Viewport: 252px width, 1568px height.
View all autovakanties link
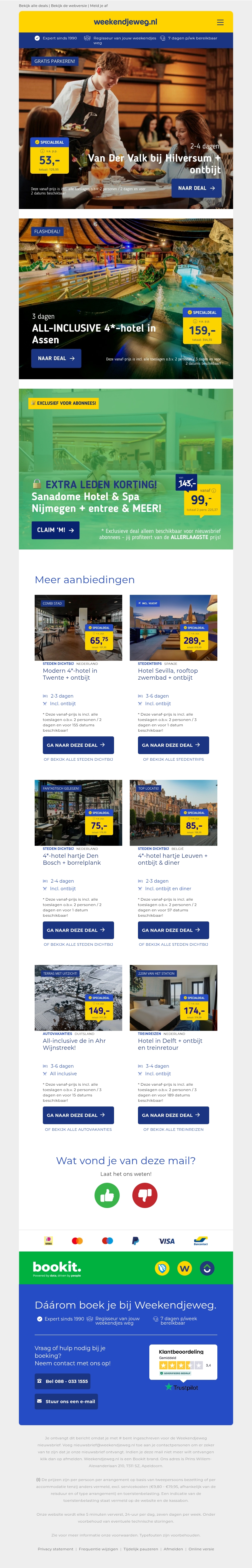pyautogui.click(x=78, y=1130)
